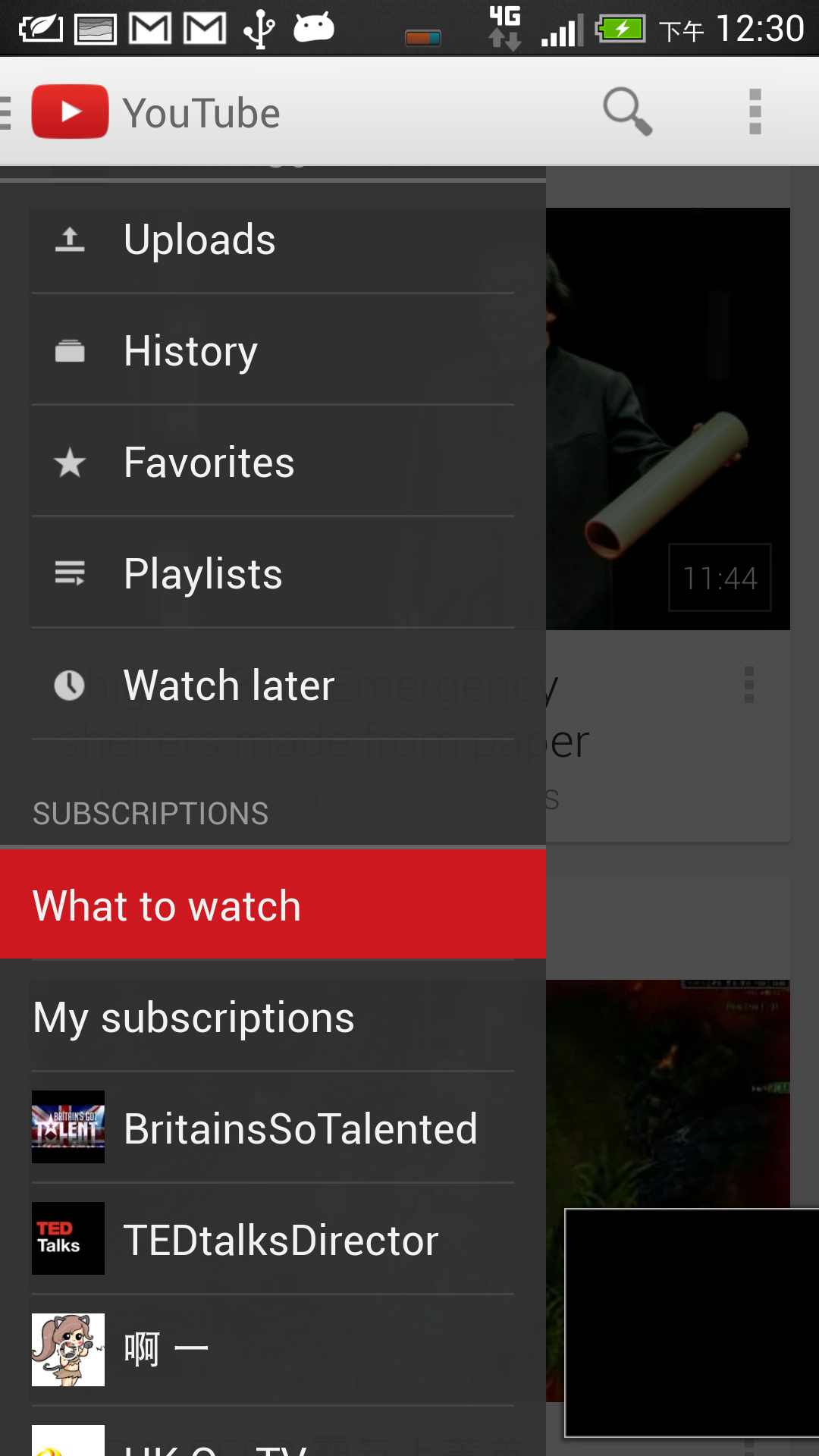Open the 11:44 video thumbnail
The image size is (819, 1456).
point(667,419)
